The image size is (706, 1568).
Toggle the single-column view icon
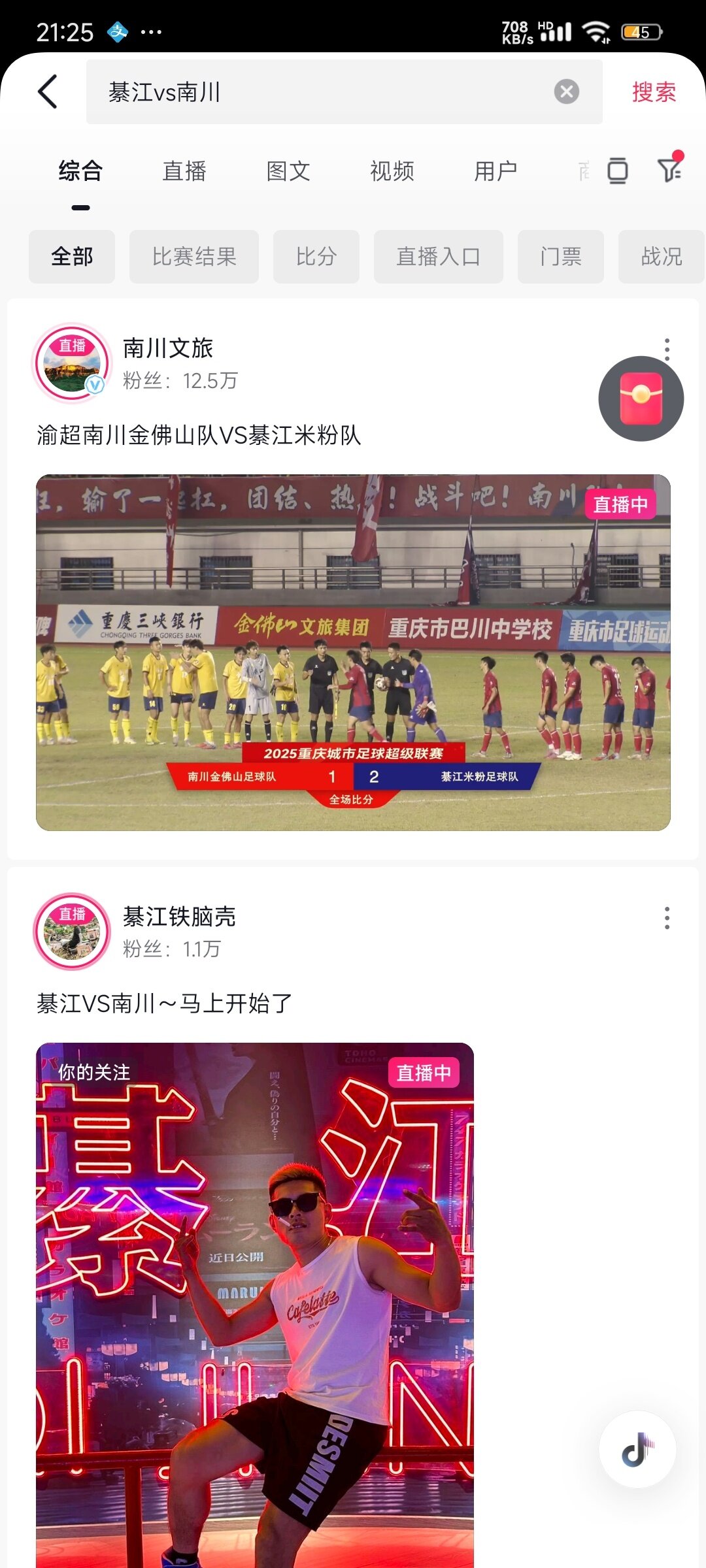[617, 171]
